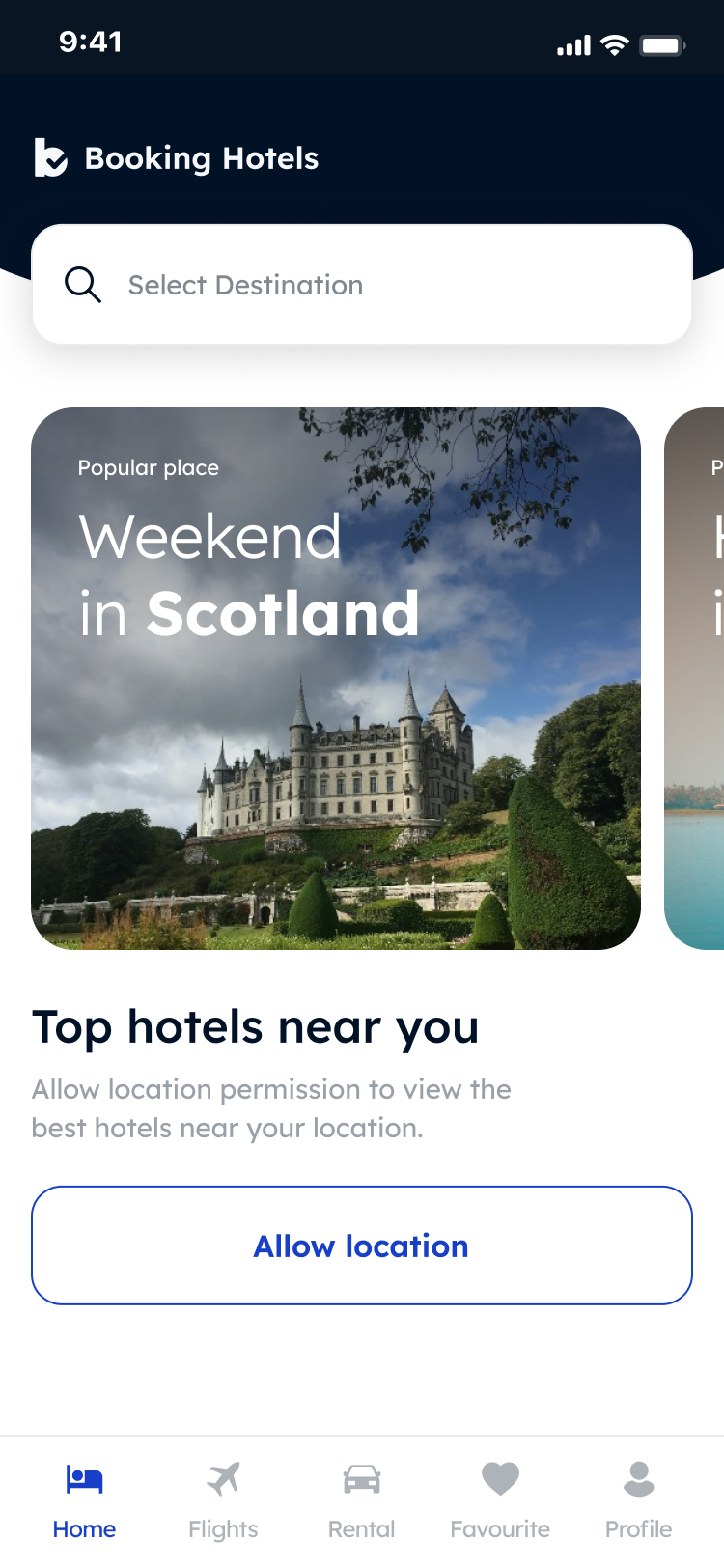The image size is (724, 1568).
Task: View the Favourite tab
Action: [x=500, y=1499]
